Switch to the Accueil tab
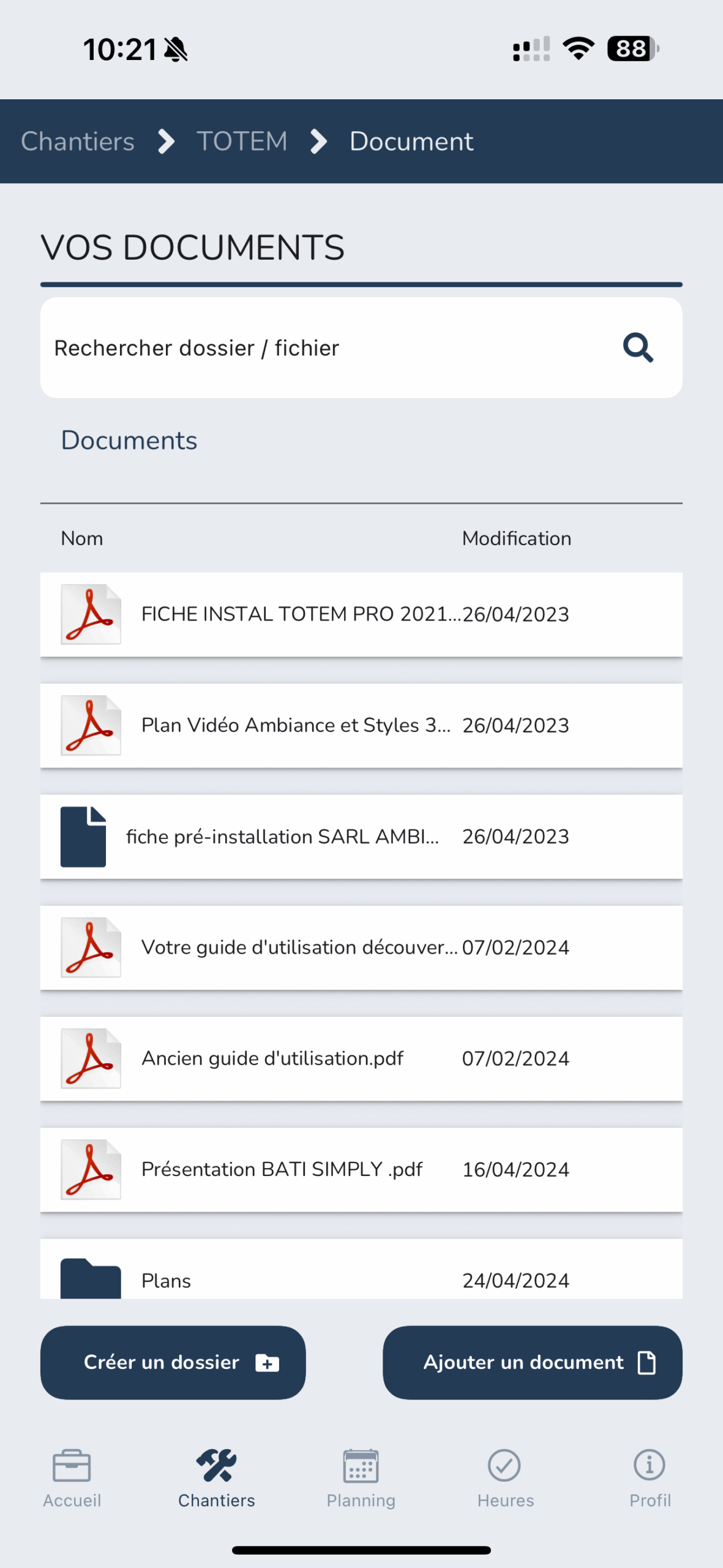723x1568 pixels. (72, 1479)
